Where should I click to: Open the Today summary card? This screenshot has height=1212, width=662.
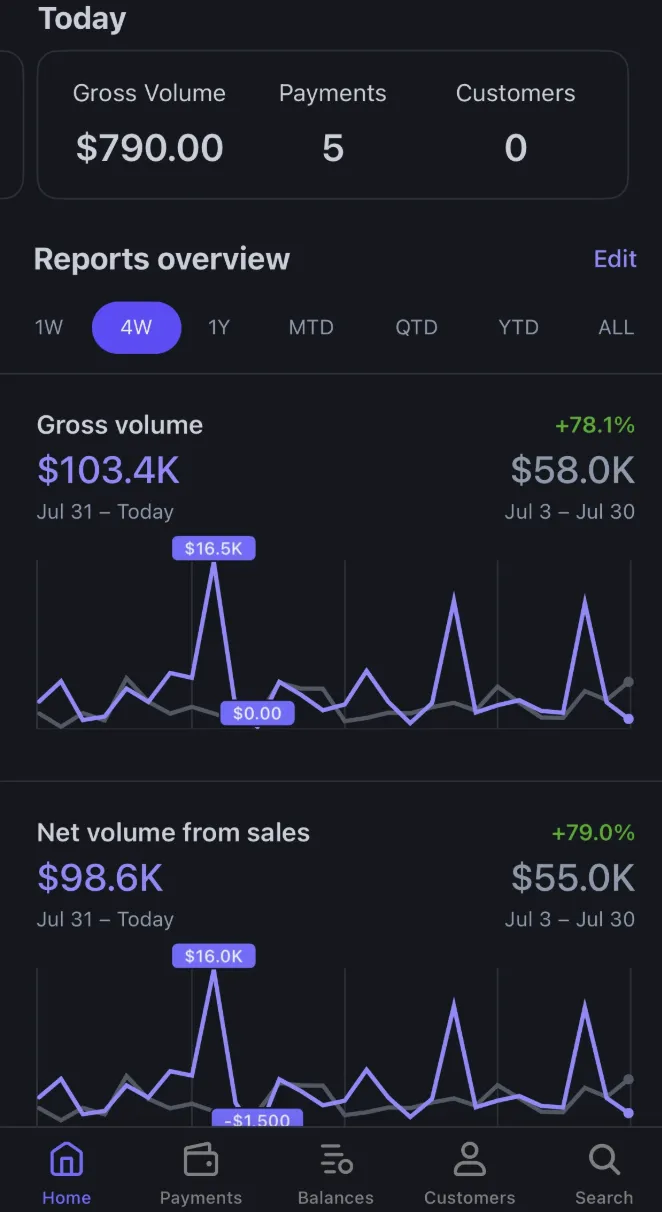pyautogui.click(x=333, y=126)
